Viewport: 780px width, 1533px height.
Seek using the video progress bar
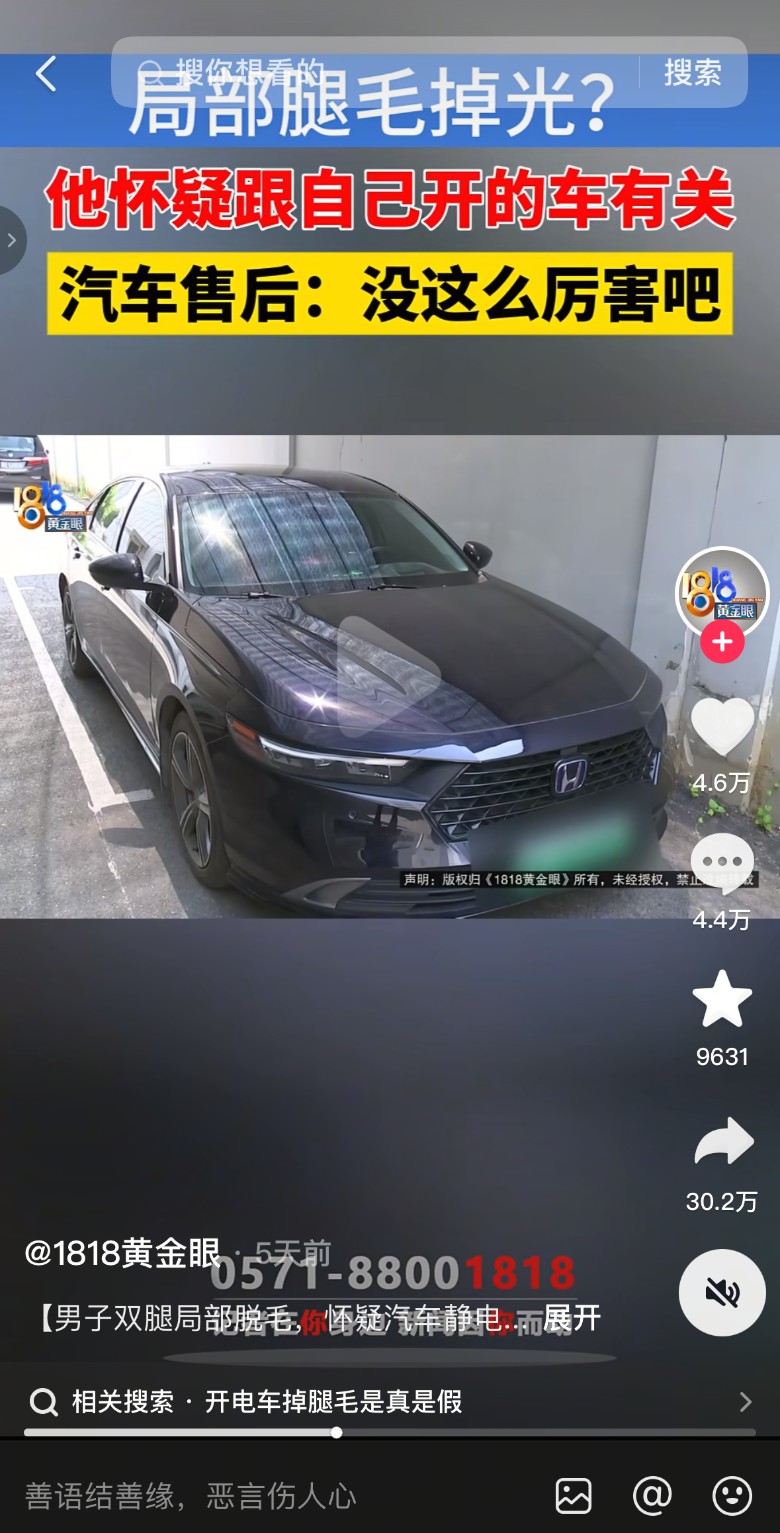pyautogui.click(x=390, y=1432)
